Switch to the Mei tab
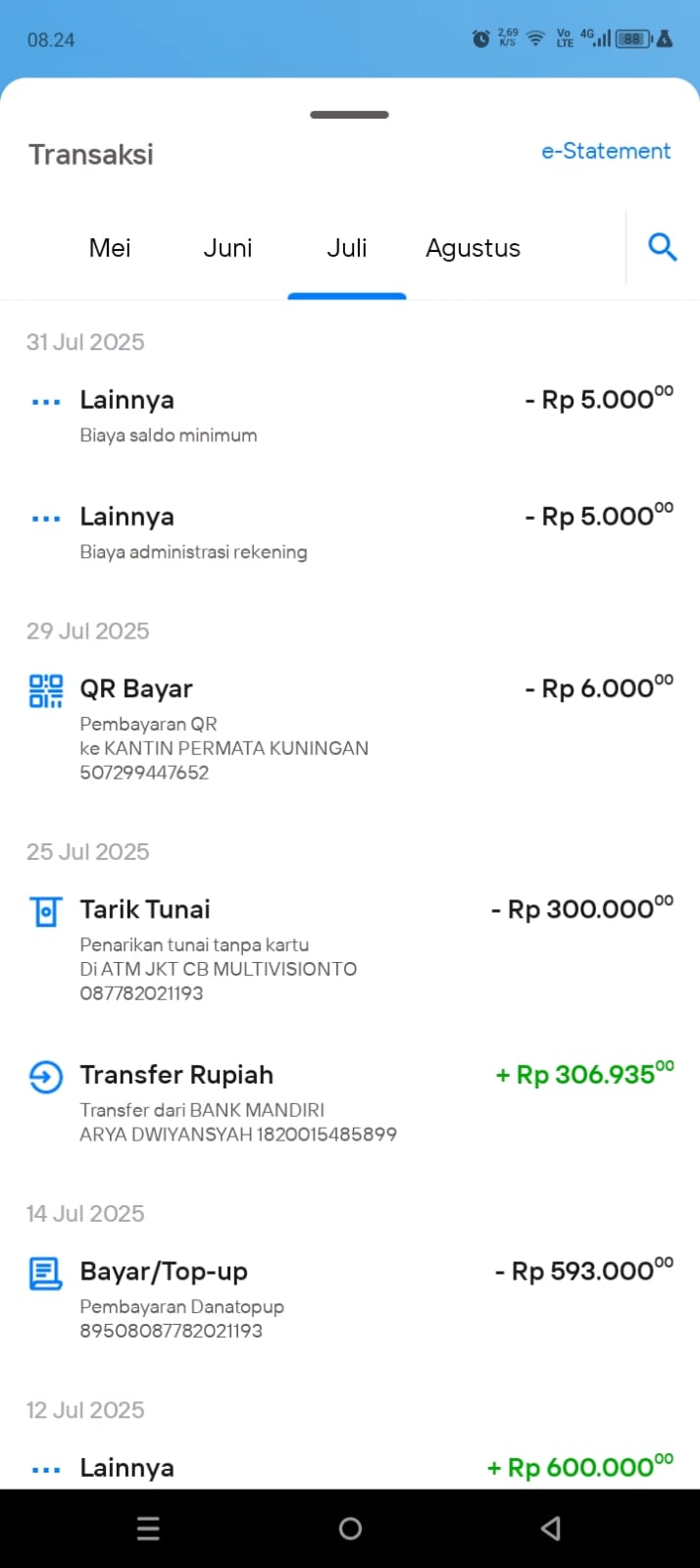700x1568 pixels. pyautogui.click(x=110, y=248)
